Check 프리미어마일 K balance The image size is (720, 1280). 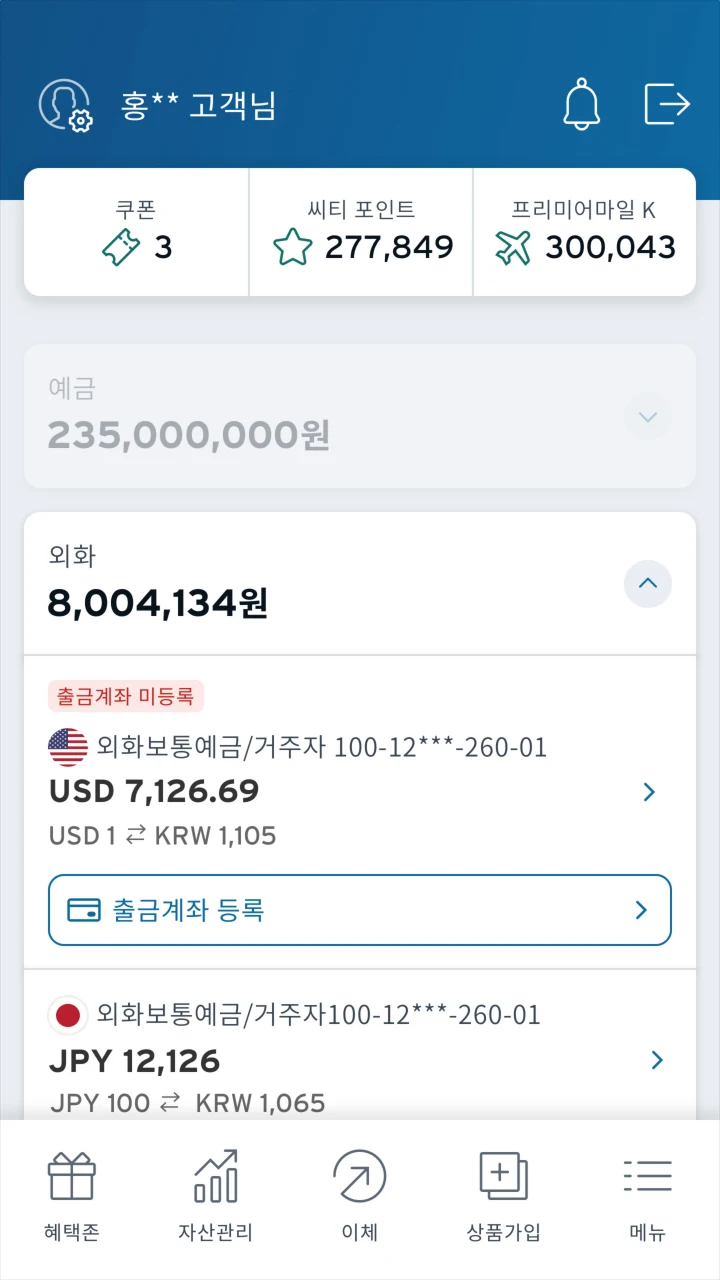pos(584,232)
